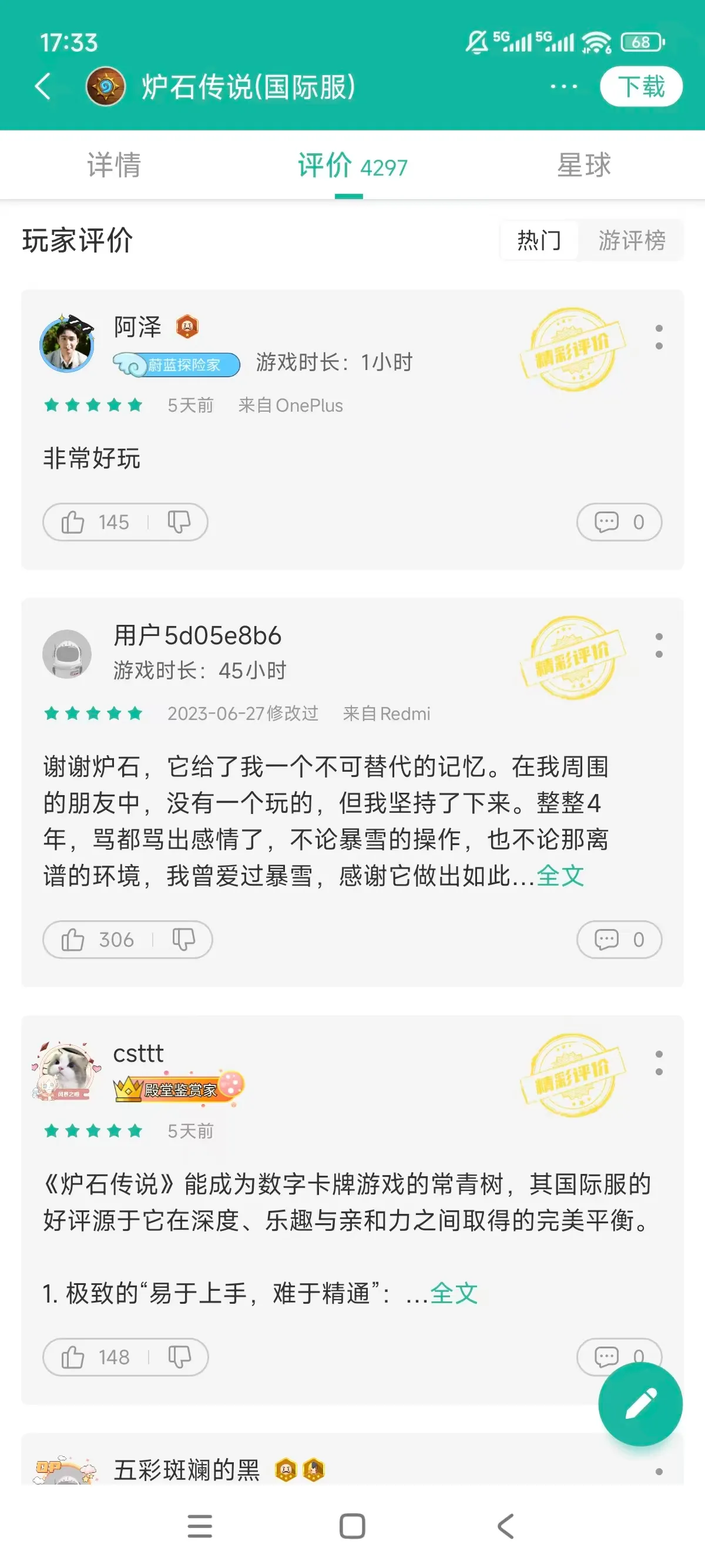
Task: Switch to the 详情 tab
Action: click(114, 166)
